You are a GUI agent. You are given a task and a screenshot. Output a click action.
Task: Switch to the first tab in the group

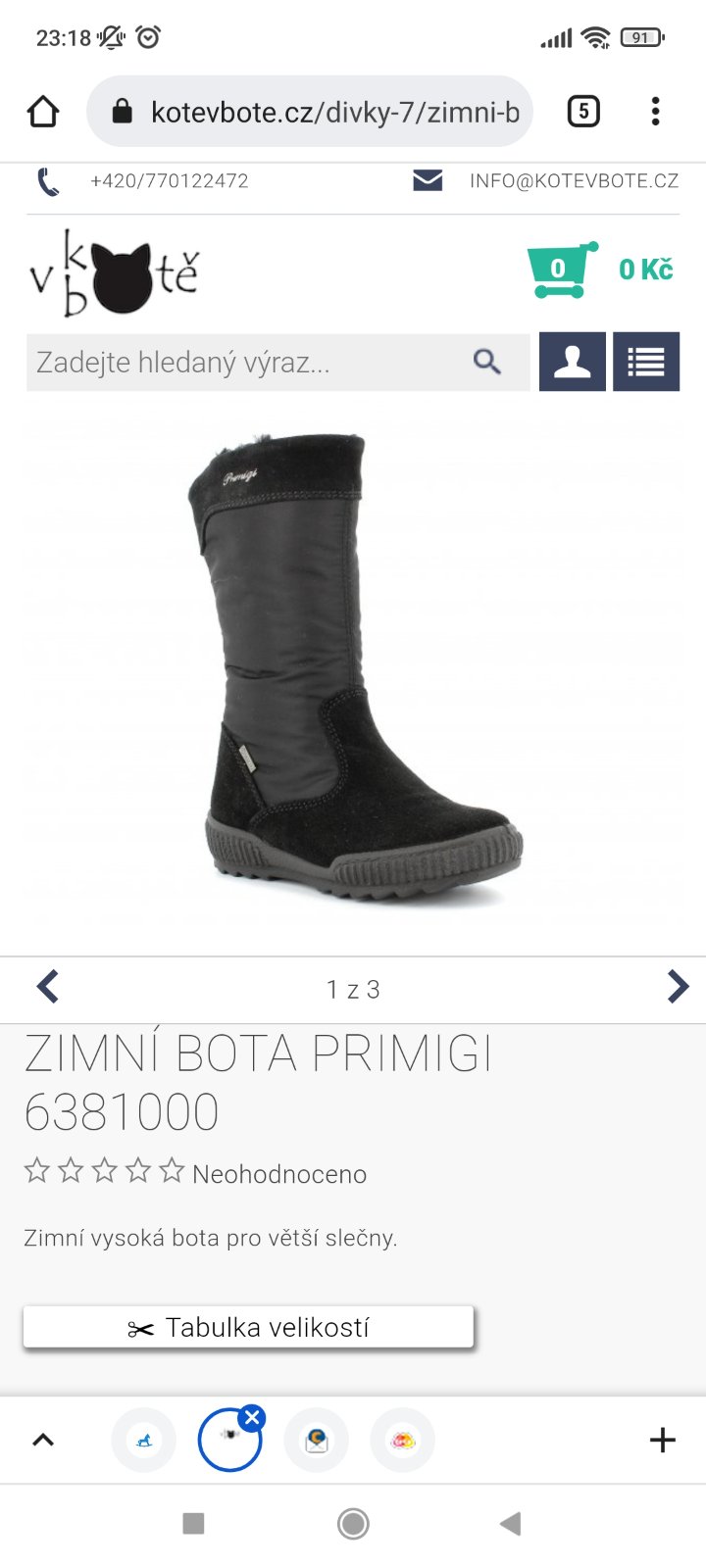pos(144,1441)
